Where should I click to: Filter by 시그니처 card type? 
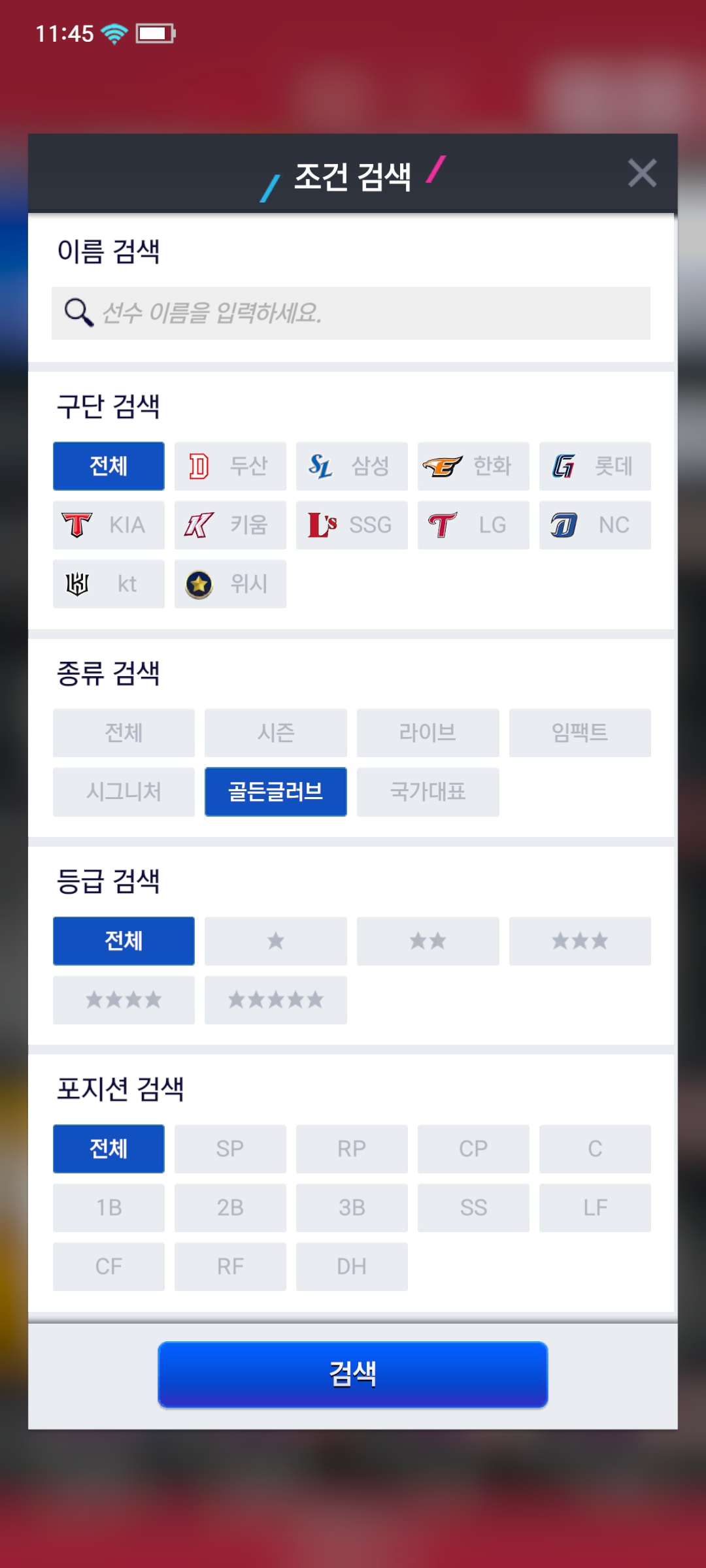point(124,792)
